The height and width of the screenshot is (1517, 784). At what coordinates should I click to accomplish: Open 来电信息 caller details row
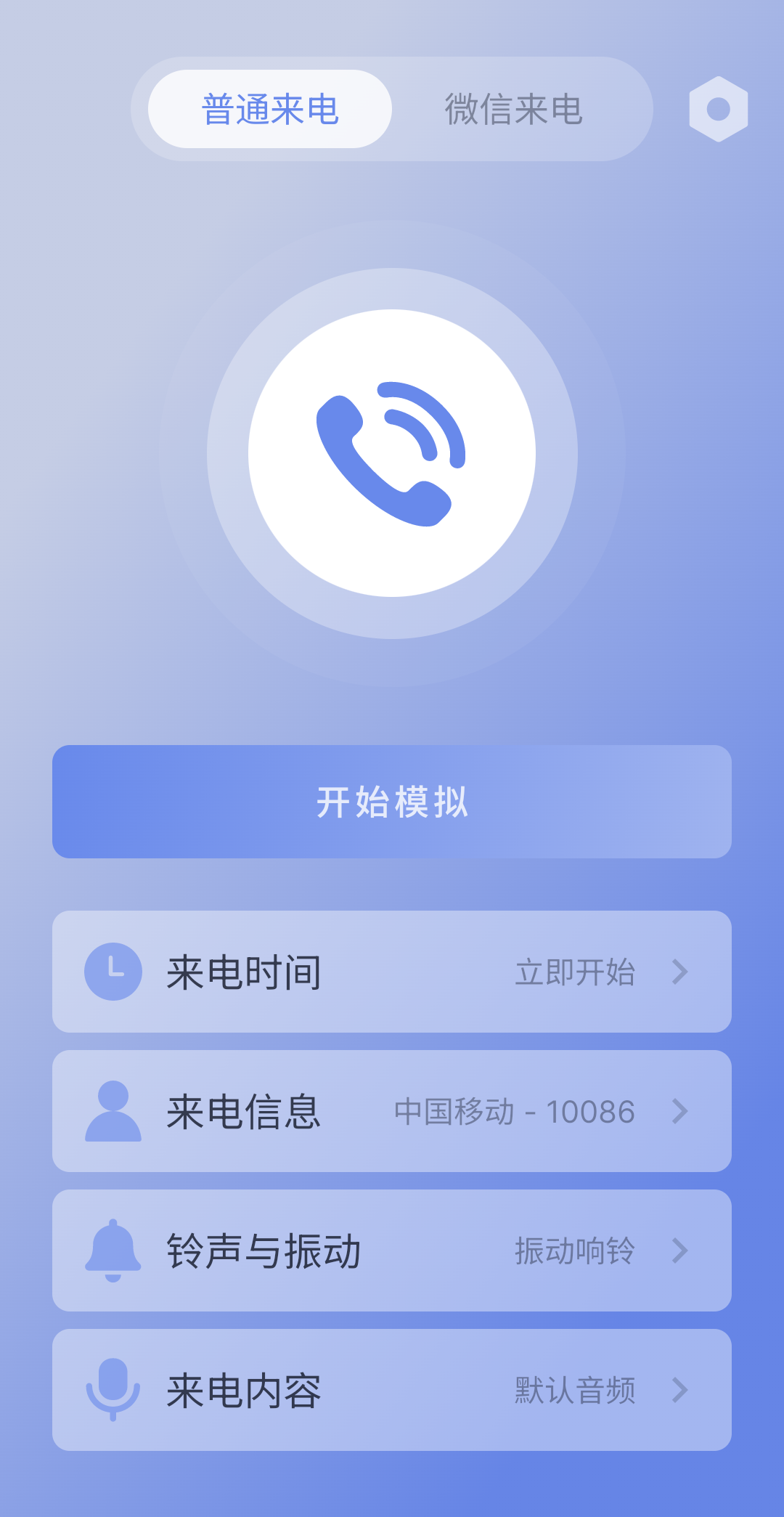[392, 1111]
